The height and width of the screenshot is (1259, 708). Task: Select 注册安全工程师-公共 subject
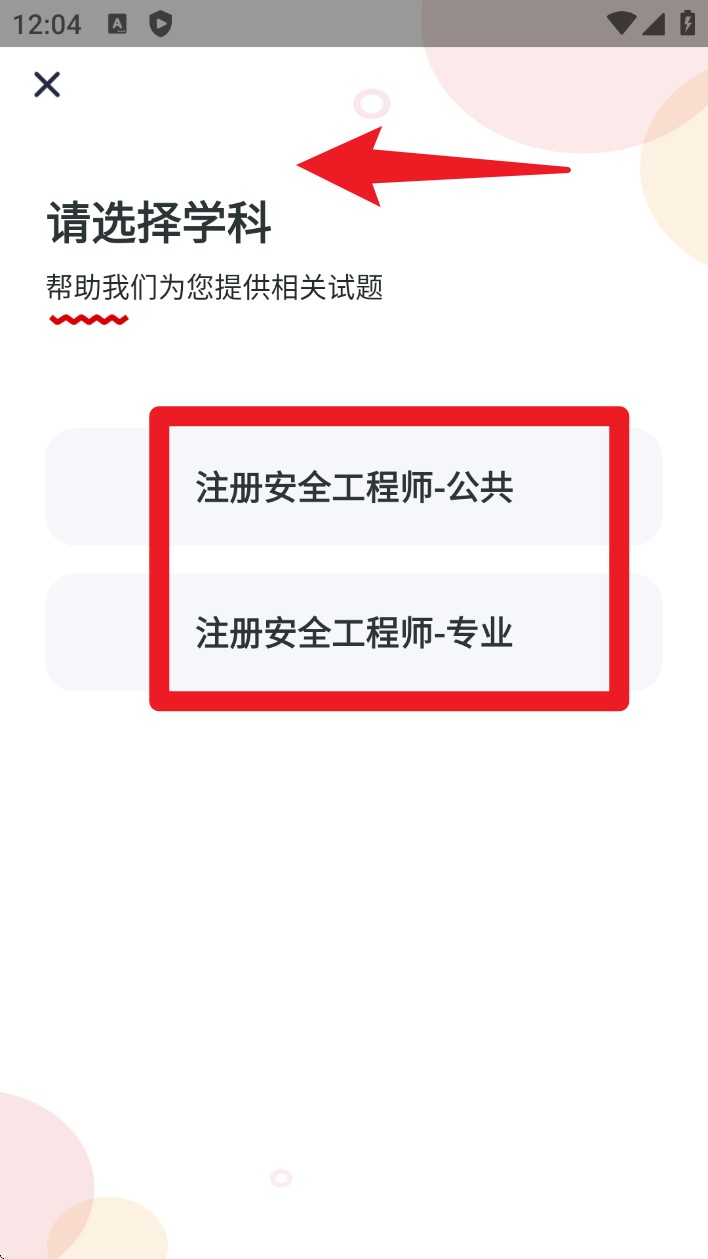[x=354, y=487]
